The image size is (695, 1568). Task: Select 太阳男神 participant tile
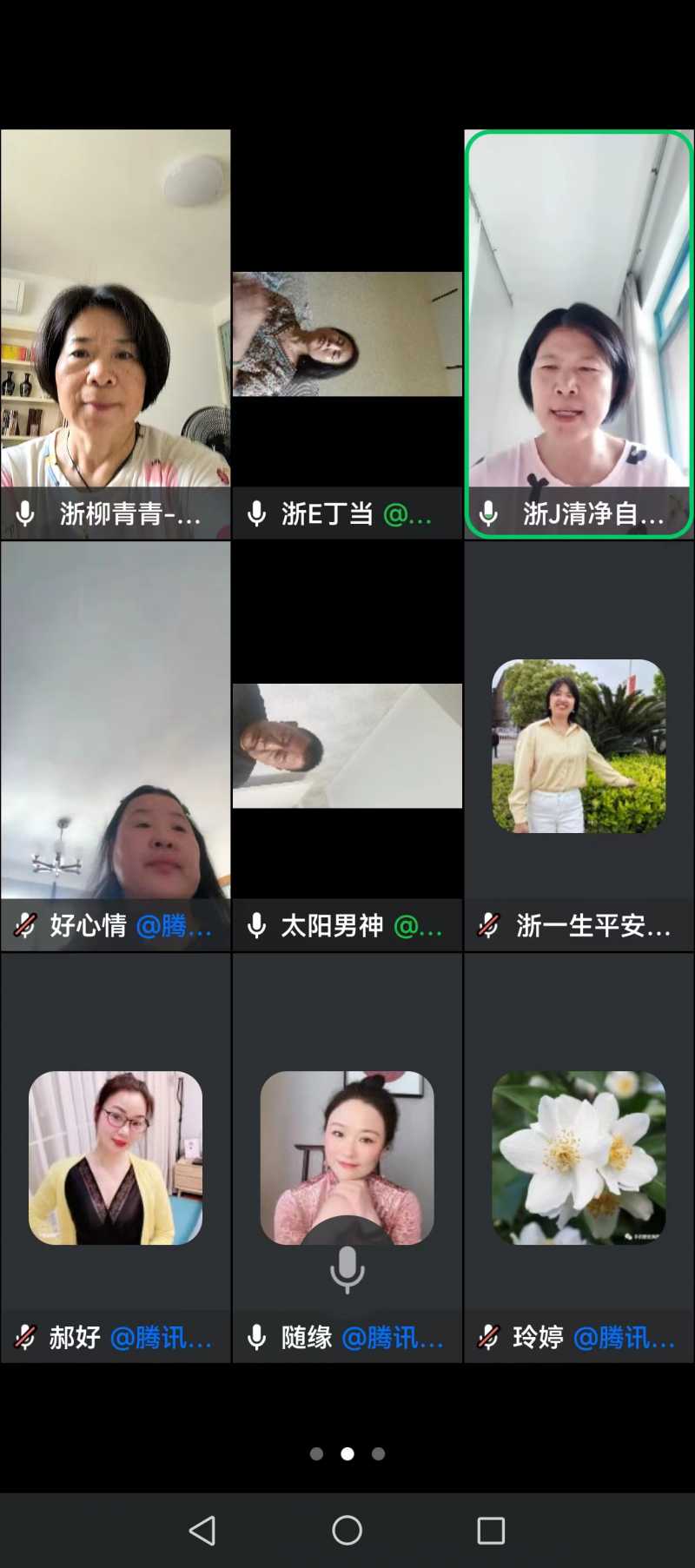click(x=347, y=745)
